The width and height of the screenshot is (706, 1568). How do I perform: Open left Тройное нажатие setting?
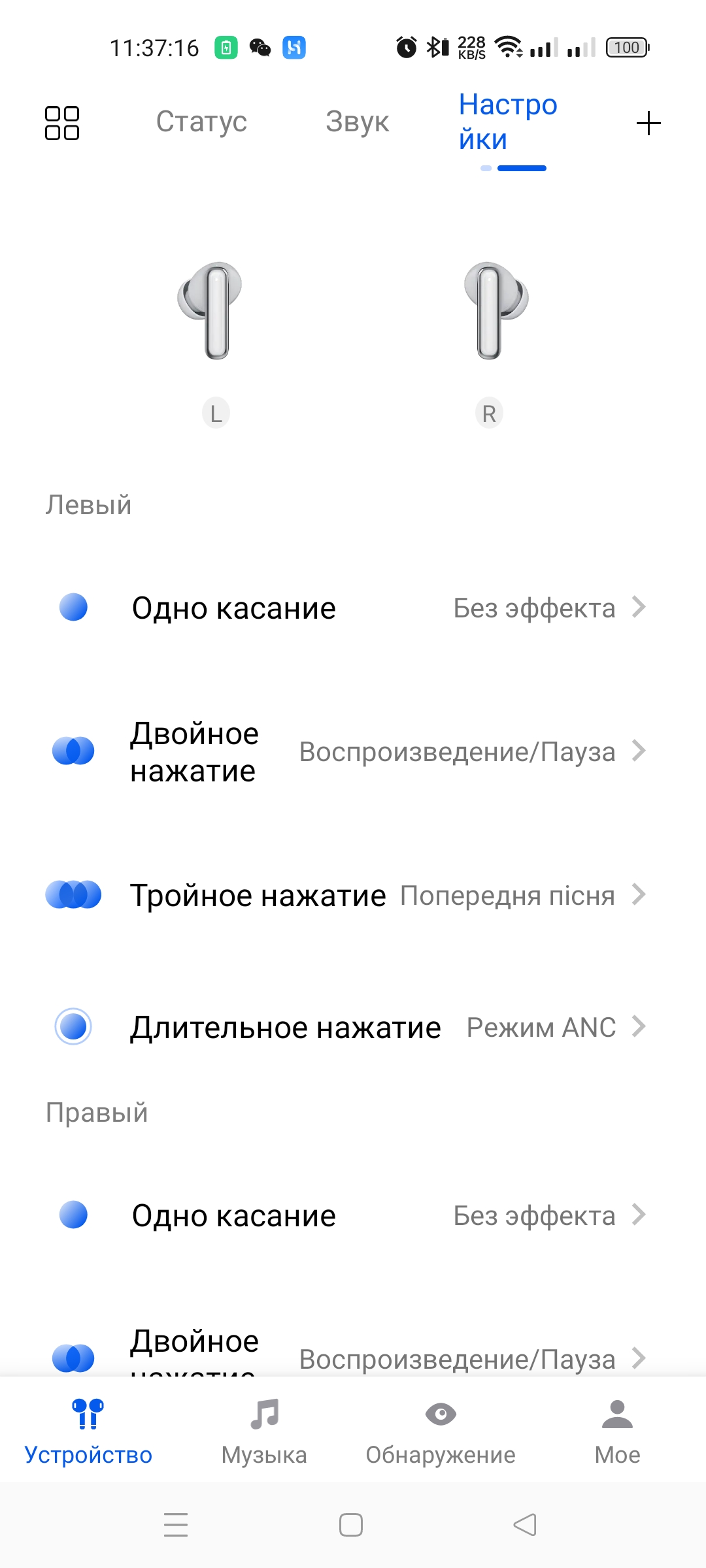[x=353, y=895]
